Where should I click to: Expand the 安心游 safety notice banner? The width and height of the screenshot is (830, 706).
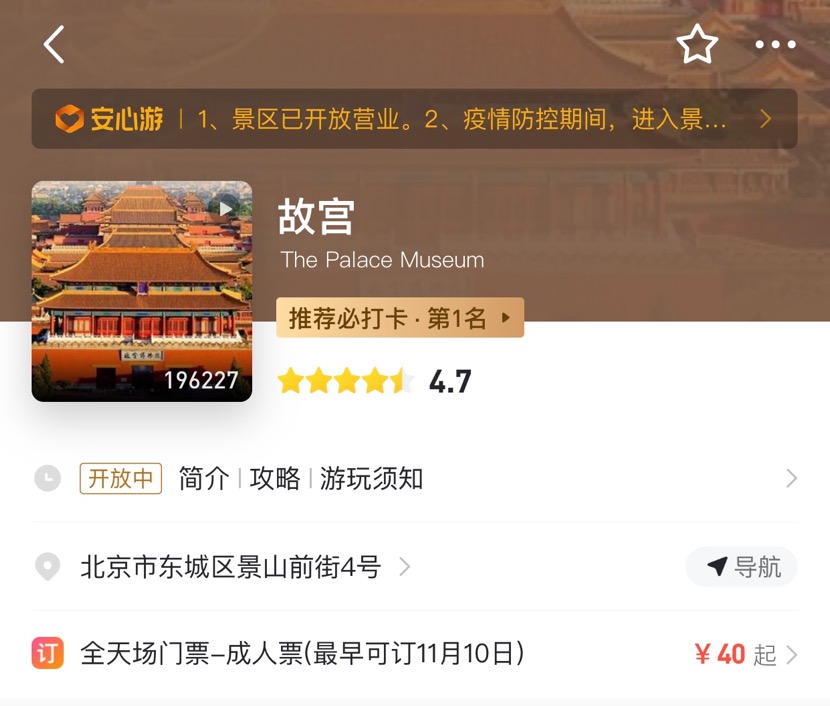(x=414, y=119)
